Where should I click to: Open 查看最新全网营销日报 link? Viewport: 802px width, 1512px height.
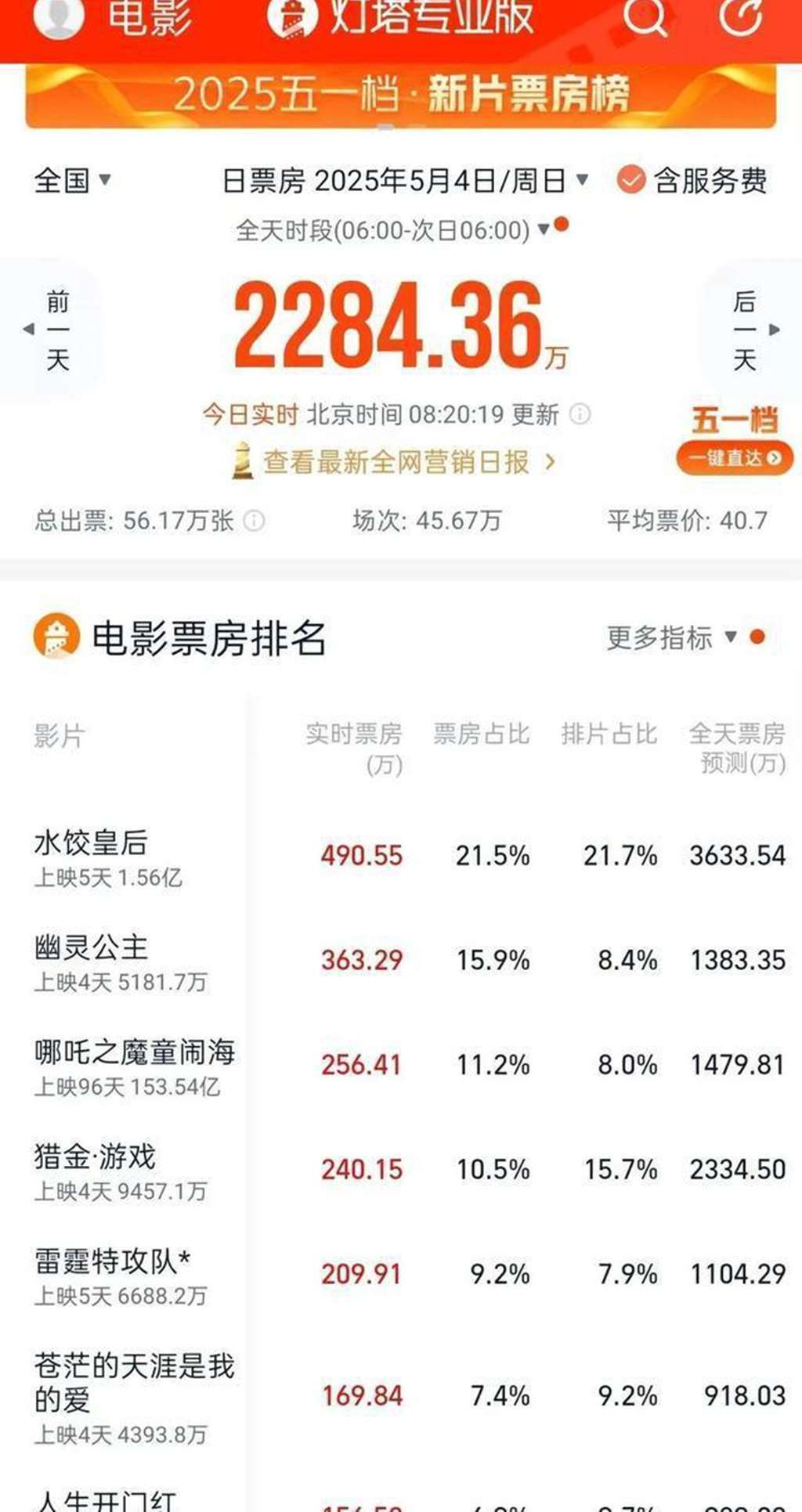pos(396,462)
